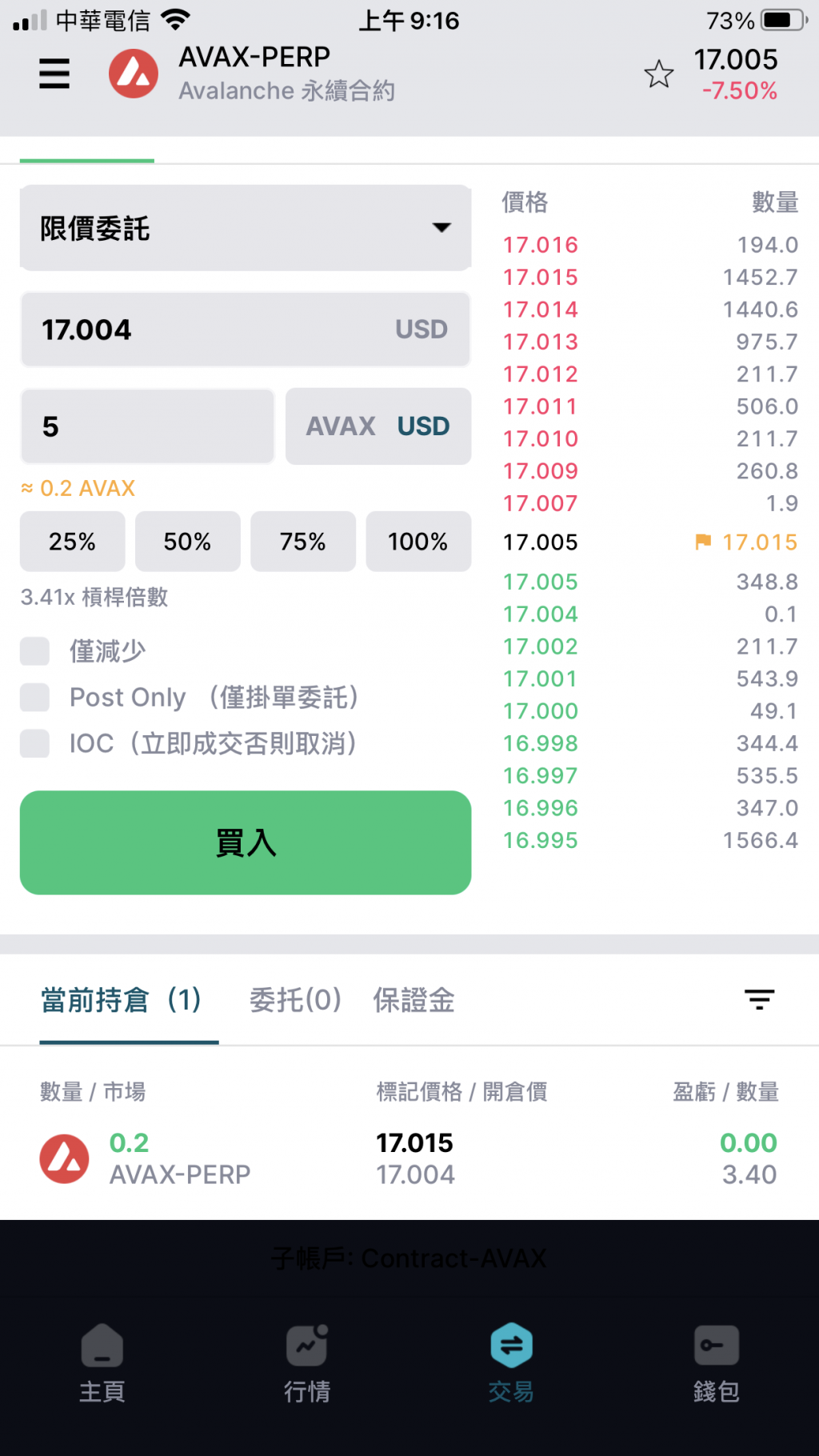Viewport: 819px width, 1456px height.
Task: Select the 50% amount button
Action: [187, 542]
